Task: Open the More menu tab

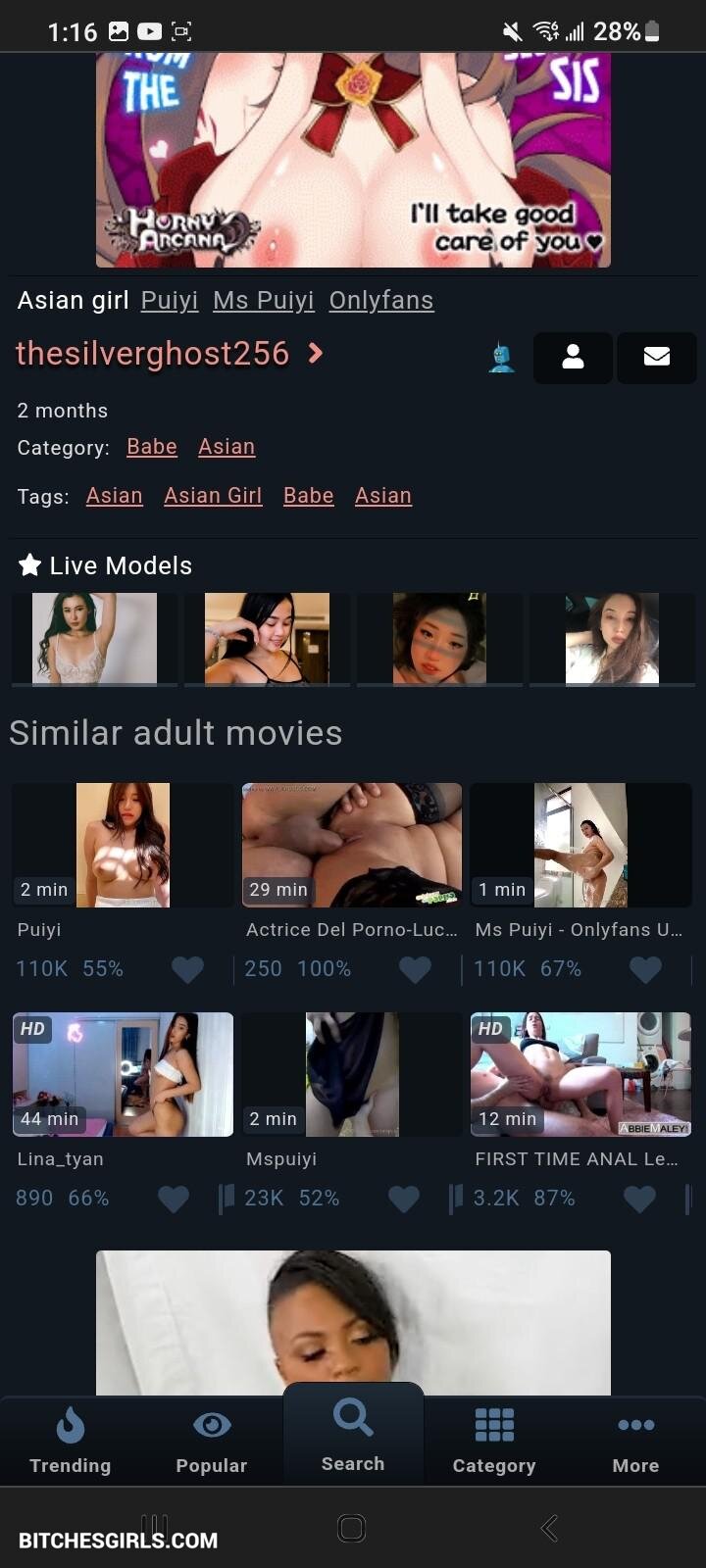Action: (635, 1441)
